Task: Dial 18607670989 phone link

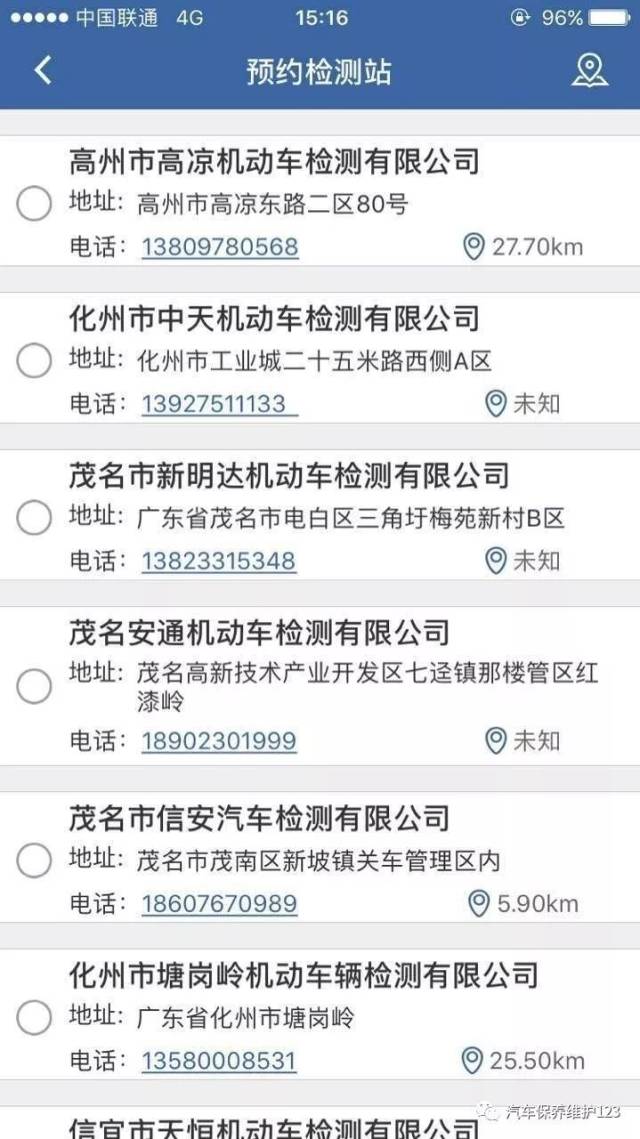Action: pyautogui.click(x=219, y=904)
